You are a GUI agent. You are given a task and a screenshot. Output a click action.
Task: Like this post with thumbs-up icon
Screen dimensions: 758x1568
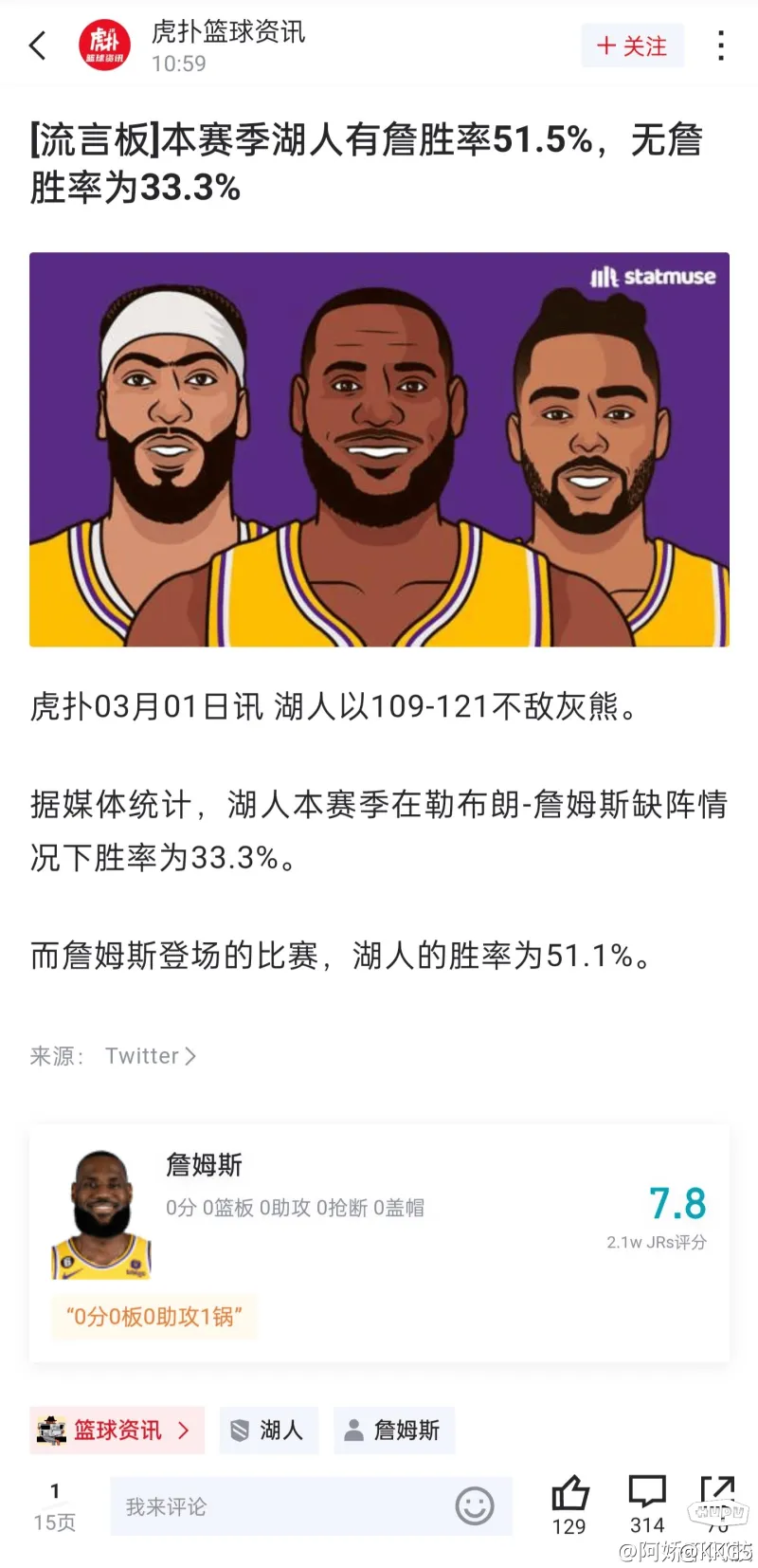(x=569, y=1503)
